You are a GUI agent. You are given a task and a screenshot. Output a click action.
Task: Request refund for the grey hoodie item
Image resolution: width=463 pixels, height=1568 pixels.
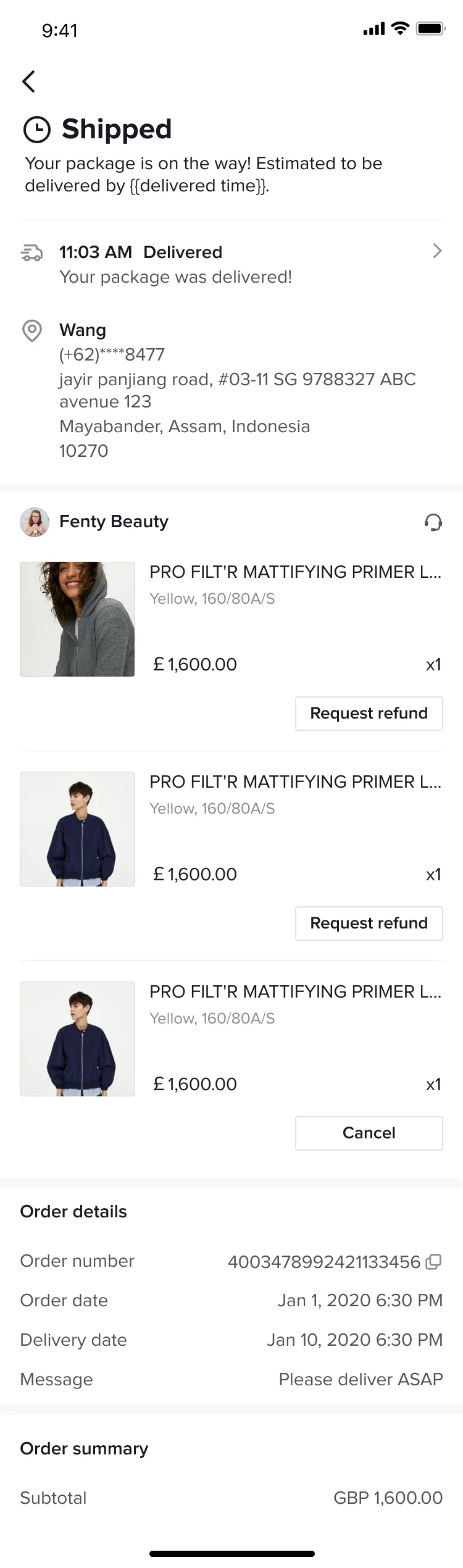(369, 714)
